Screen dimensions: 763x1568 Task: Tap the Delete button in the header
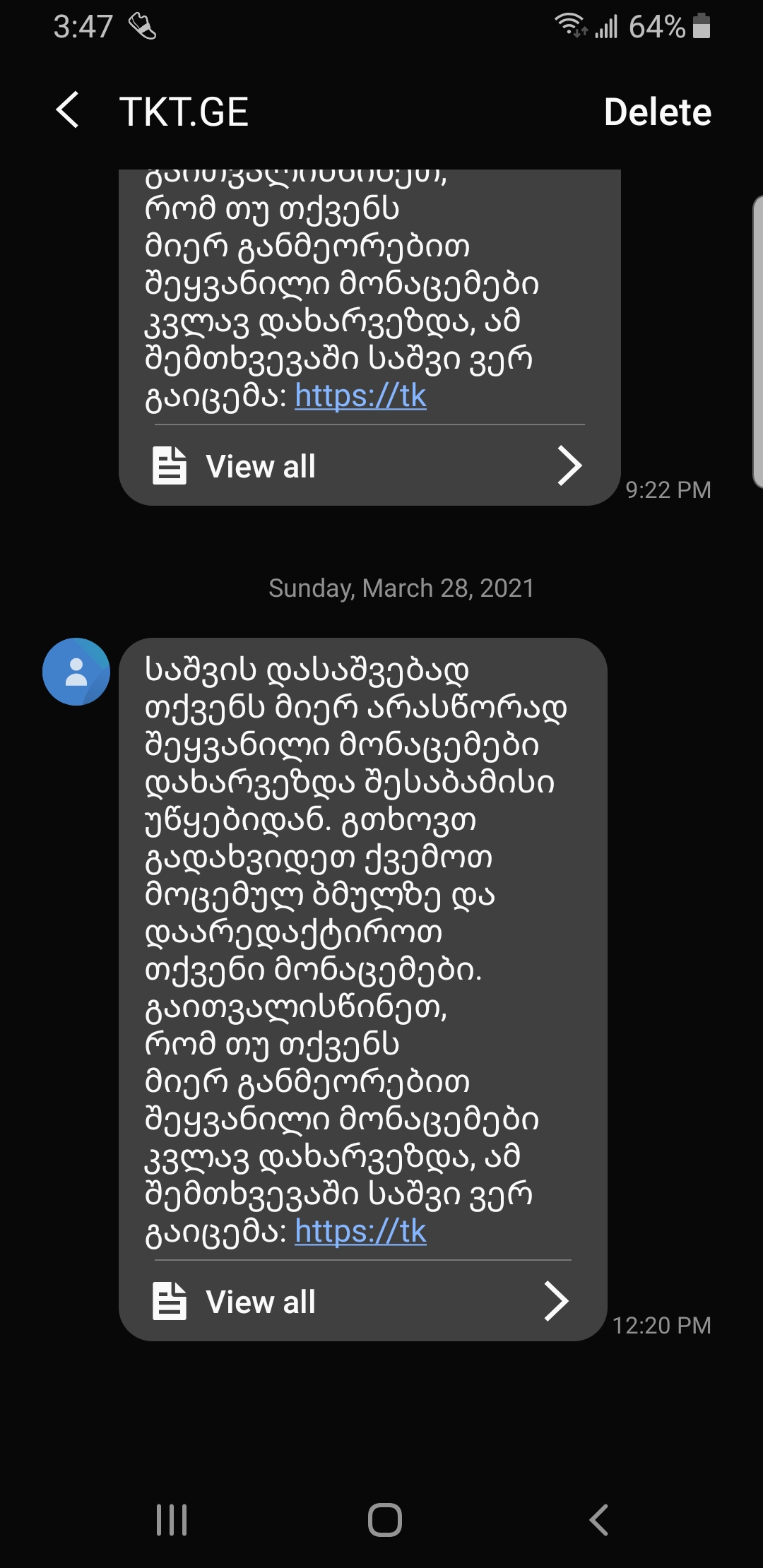657,112
